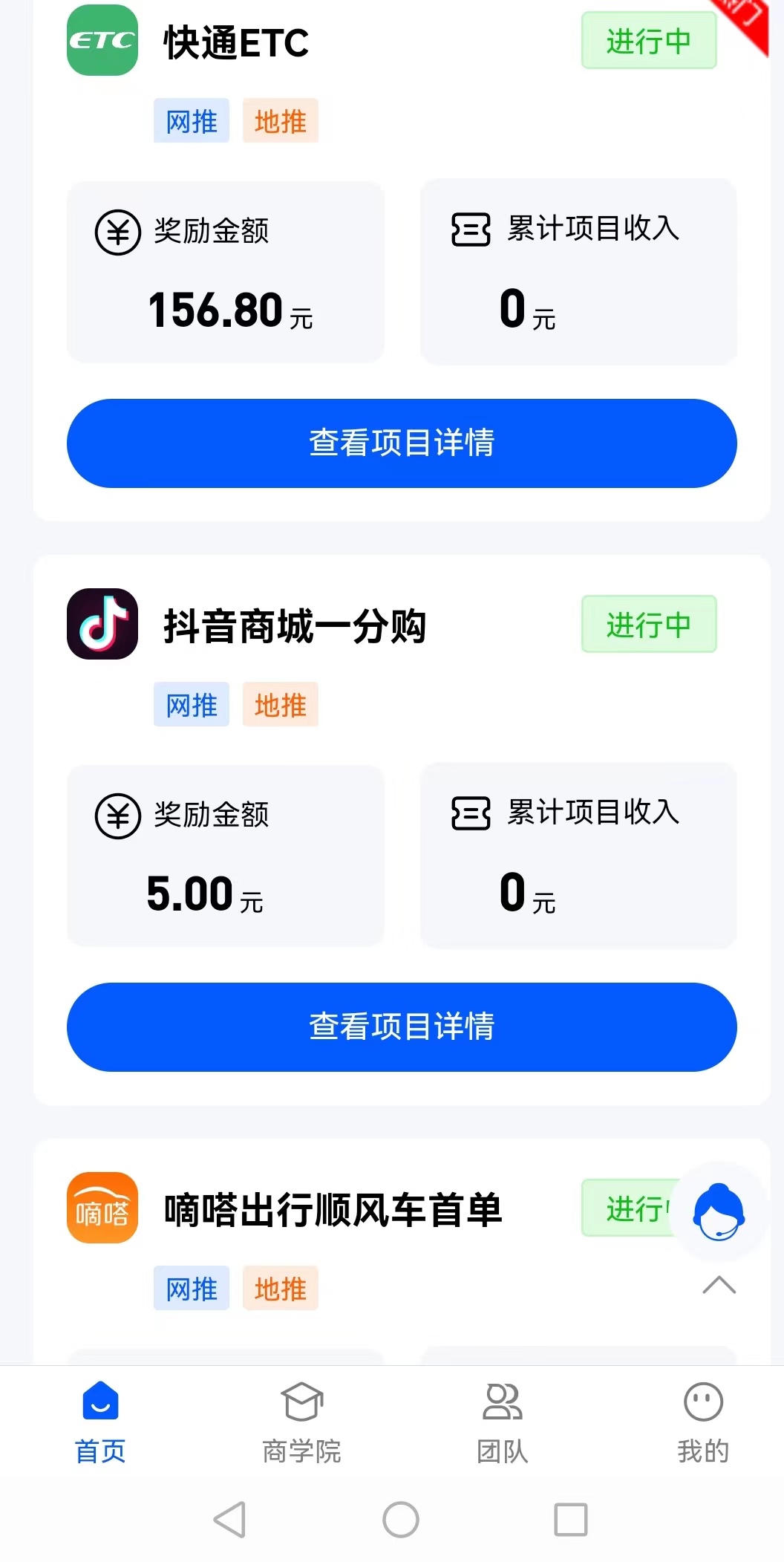Select the 嘀嗒出行 orange app icon

point(101,1208)
